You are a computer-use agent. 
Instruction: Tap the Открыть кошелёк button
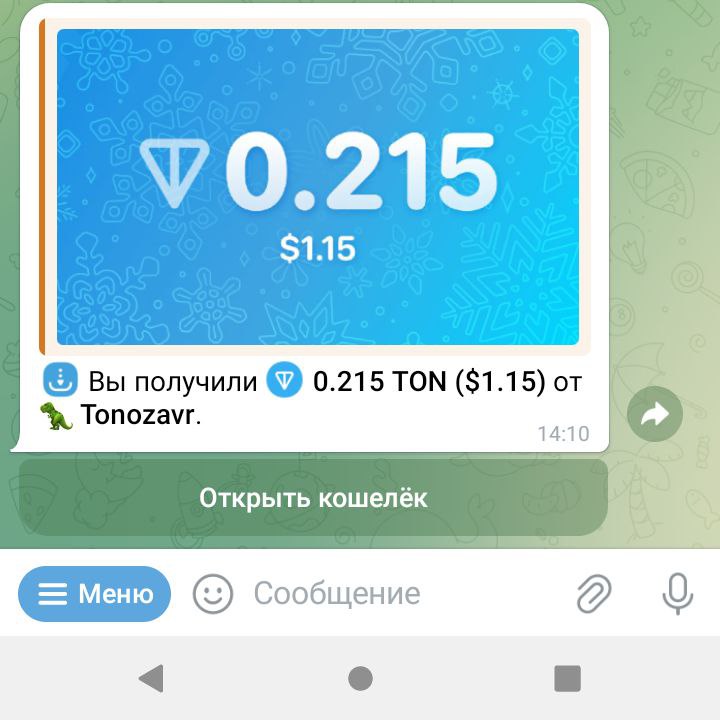(x=313, y=498)
